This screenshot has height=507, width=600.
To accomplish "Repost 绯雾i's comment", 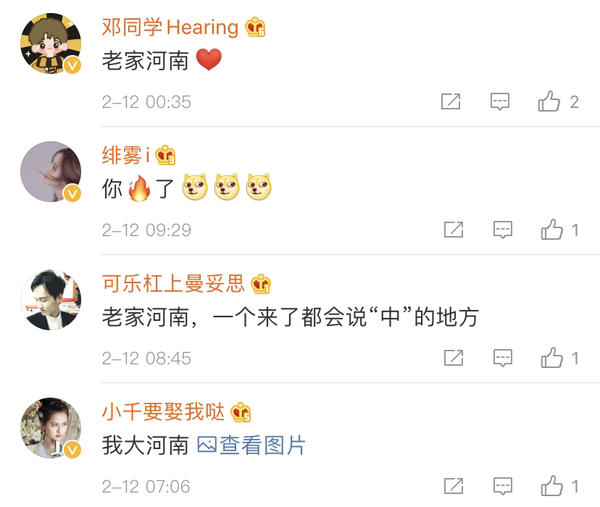I will [453, 230].
